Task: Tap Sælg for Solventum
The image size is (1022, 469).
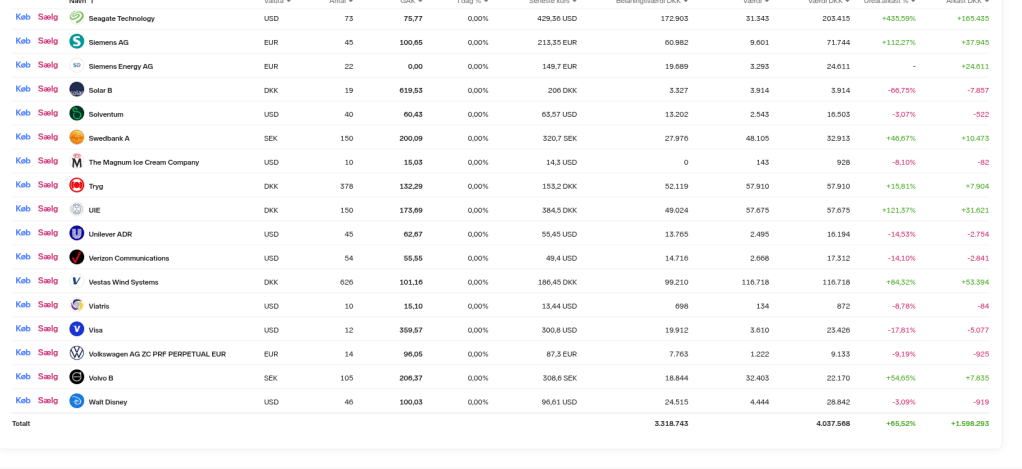Action: 48,113
